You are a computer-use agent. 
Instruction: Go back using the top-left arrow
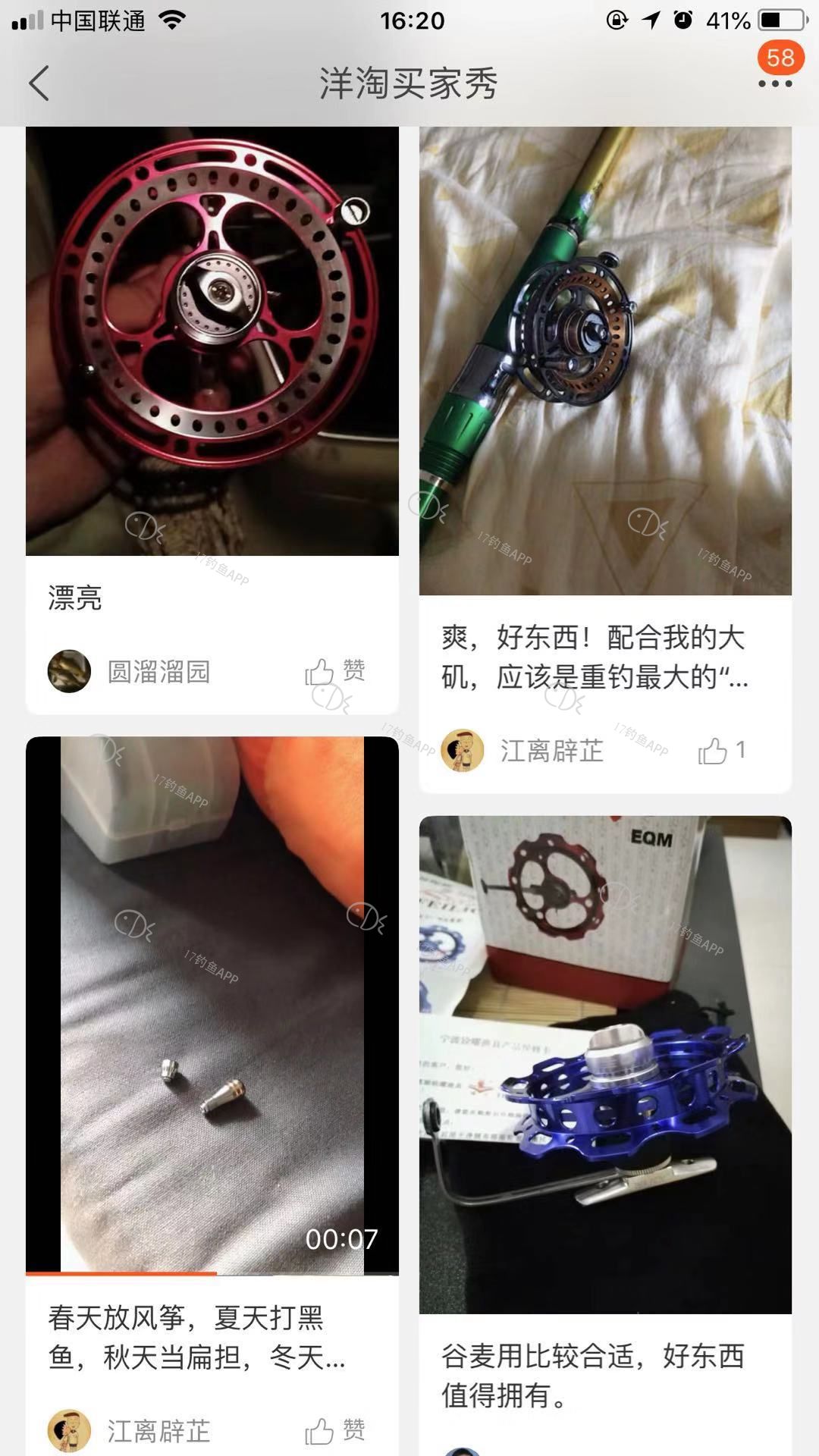pos(39,83)
